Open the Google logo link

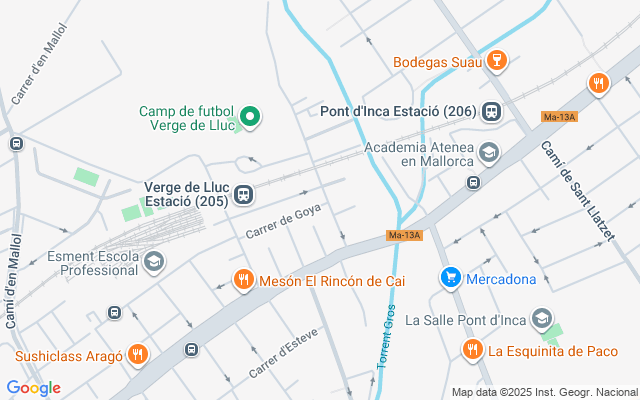tap(33, 388)
